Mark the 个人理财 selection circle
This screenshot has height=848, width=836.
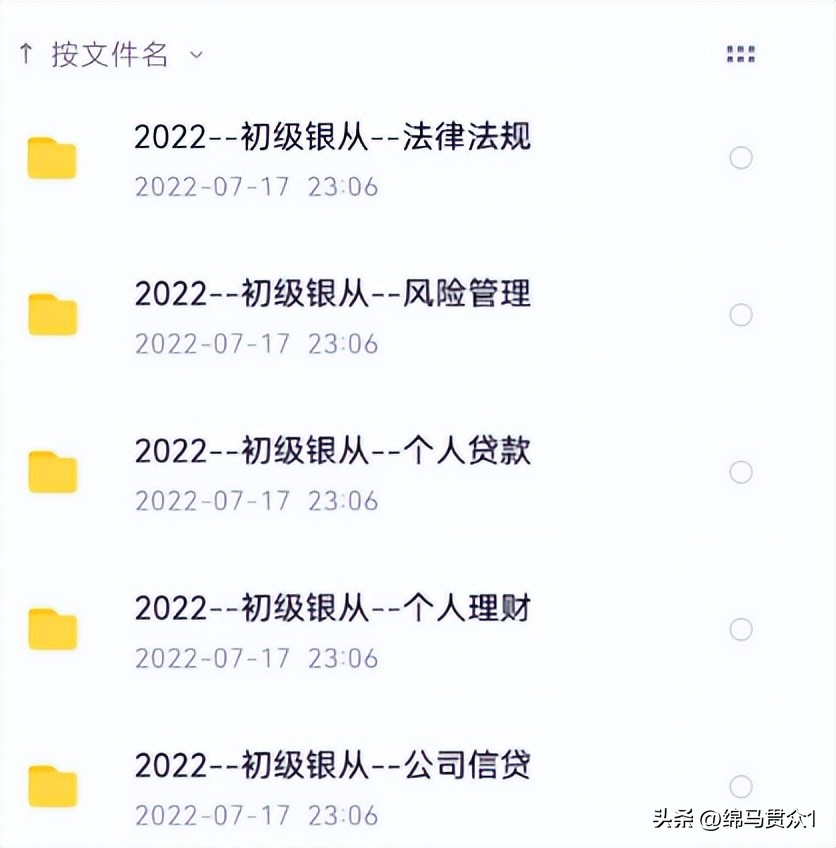(741, 630)
